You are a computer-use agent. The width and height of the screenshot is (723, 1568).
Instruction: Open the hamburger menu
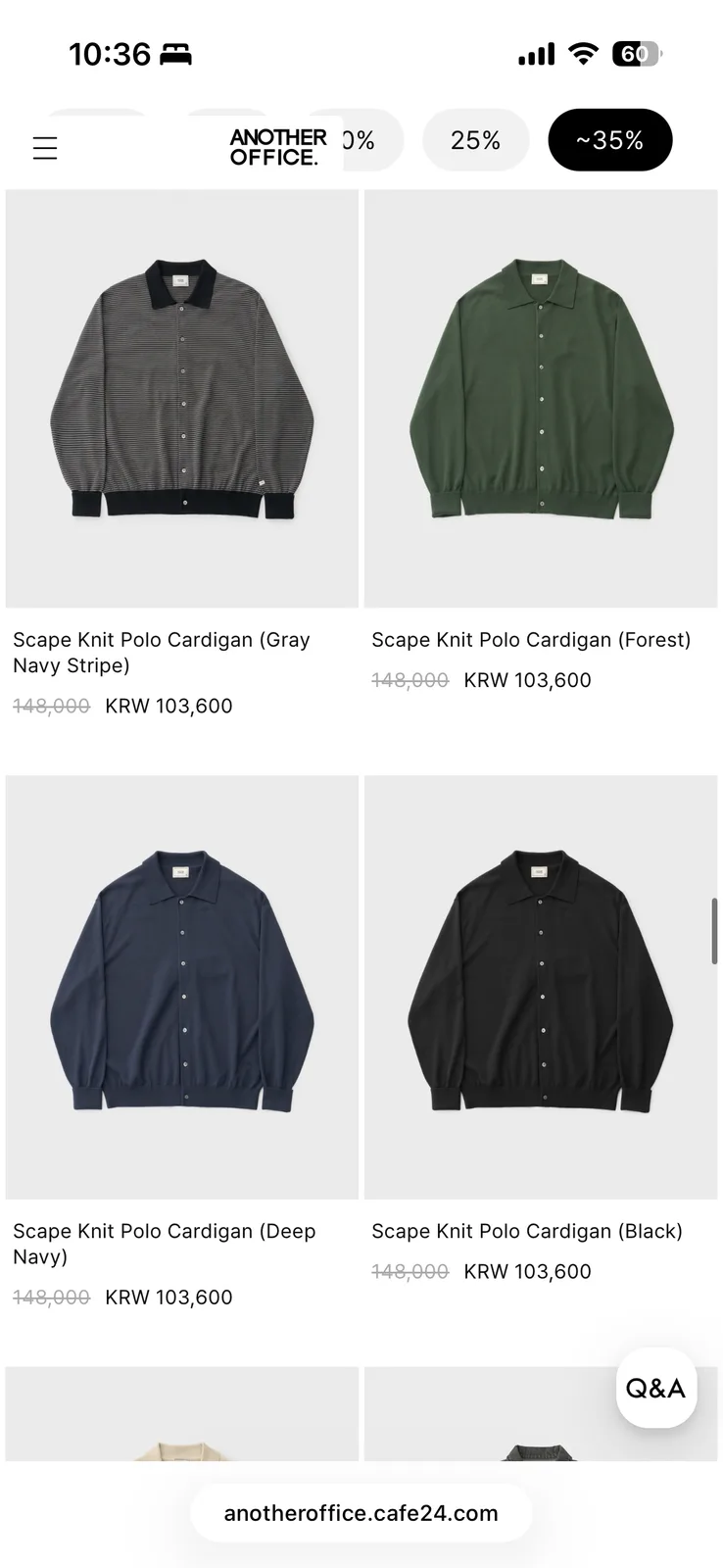pyautogui.click(x=45, y=148)
